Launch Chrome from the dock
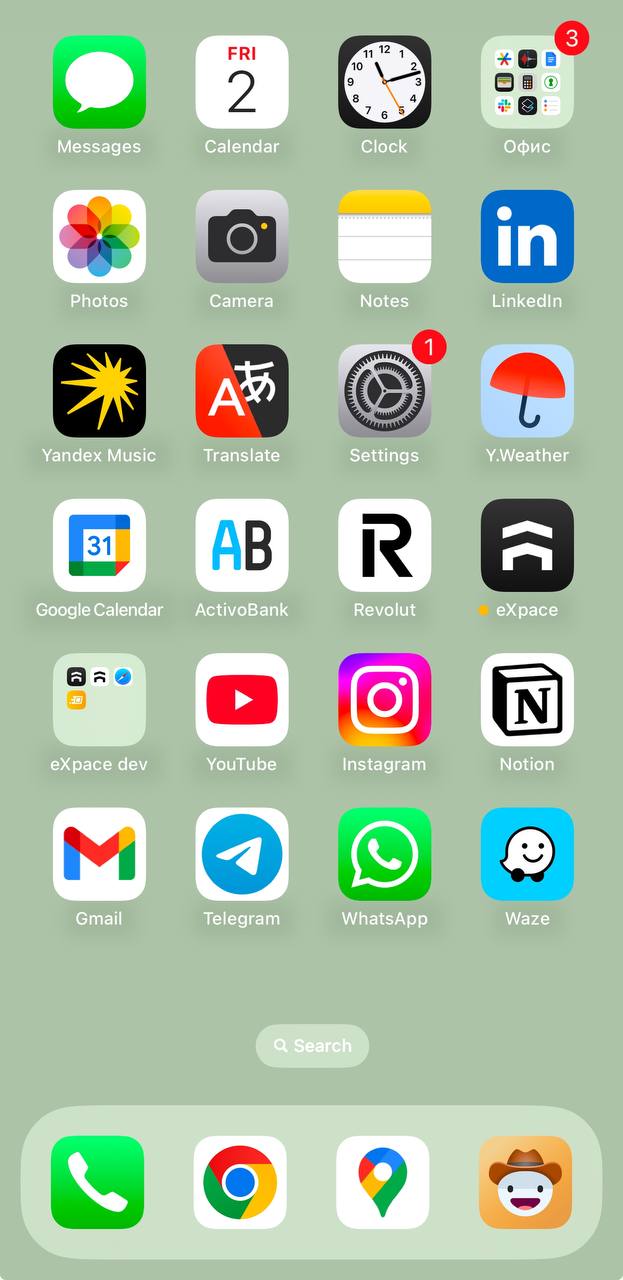This screenshot has height=1280, width=623. coord(240,1182)
